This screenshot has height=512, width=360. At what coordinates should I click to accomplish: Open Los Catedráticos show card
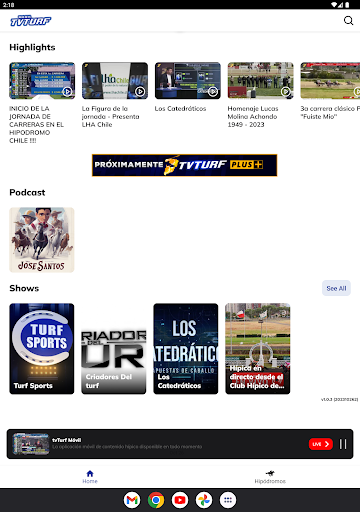[x=186, y=349]
